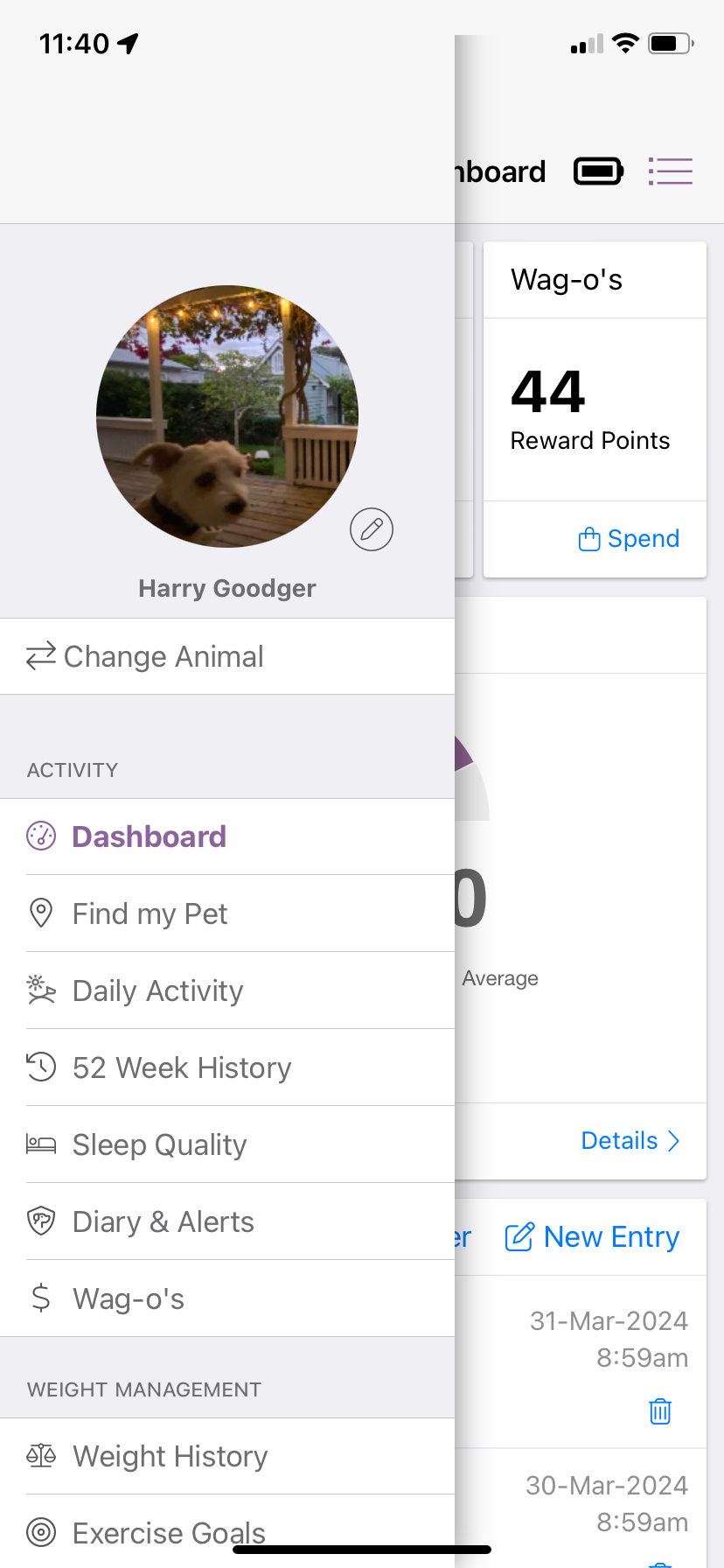The width and height of the screenshot is (724, 1568).
Task: View Weight History
Action: [x=170, y=1456]
